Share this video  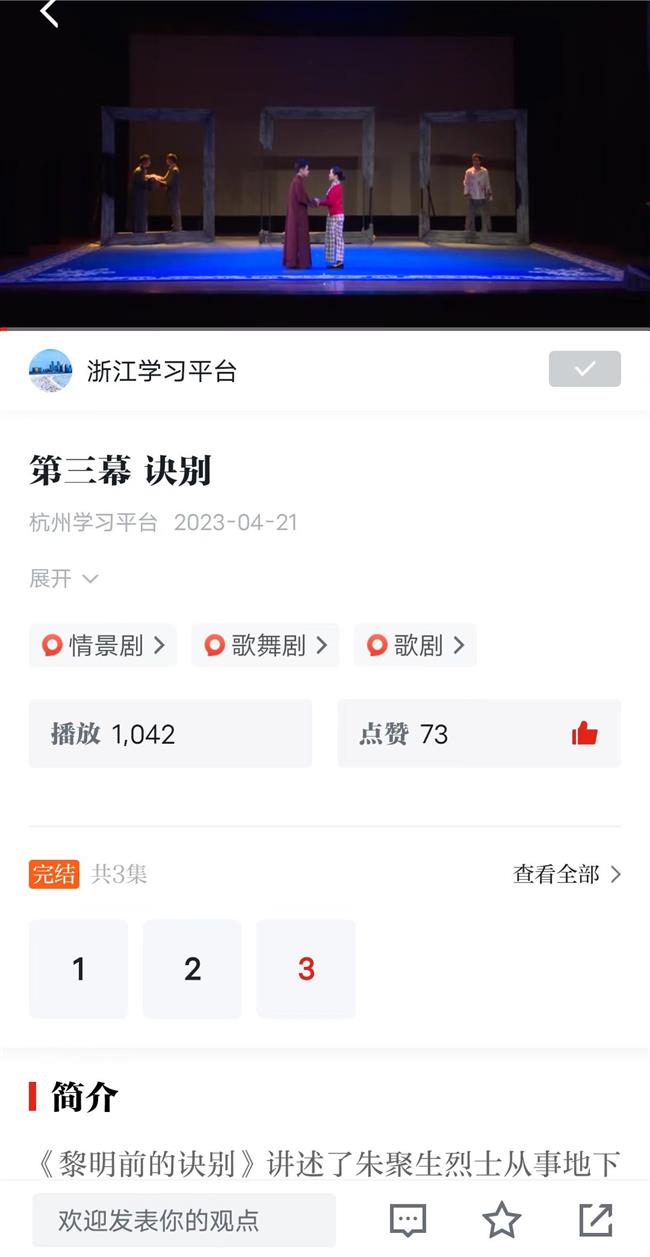[596, 1220]
